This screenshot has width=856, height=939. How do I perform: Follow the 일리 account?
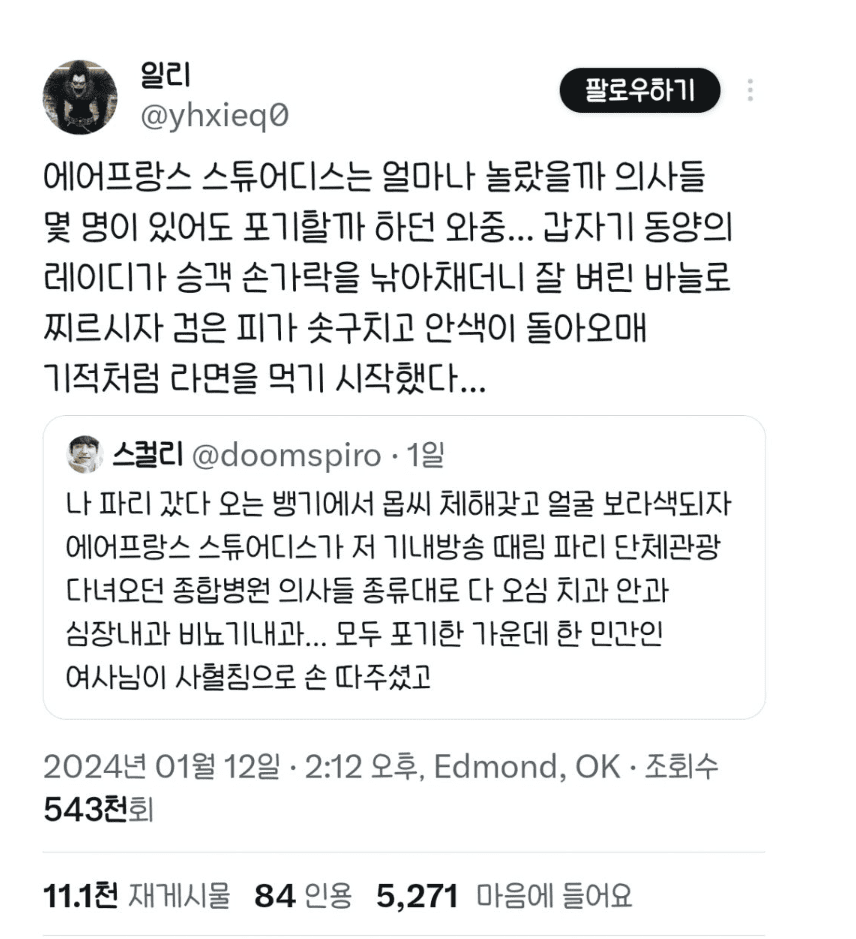[640, 91]
